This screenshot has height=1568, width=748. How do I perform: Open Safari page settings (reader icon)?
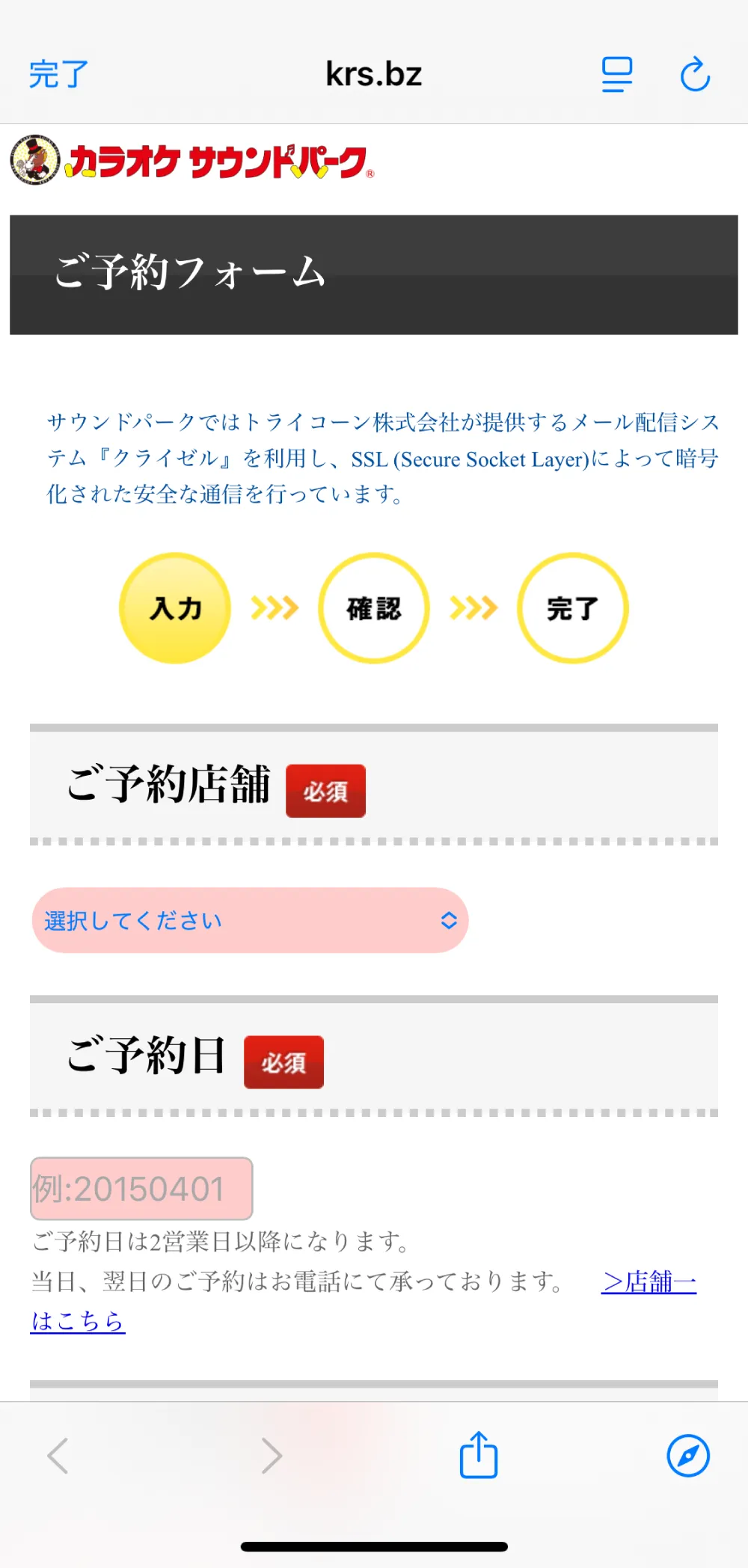click(x=616, y=73)
